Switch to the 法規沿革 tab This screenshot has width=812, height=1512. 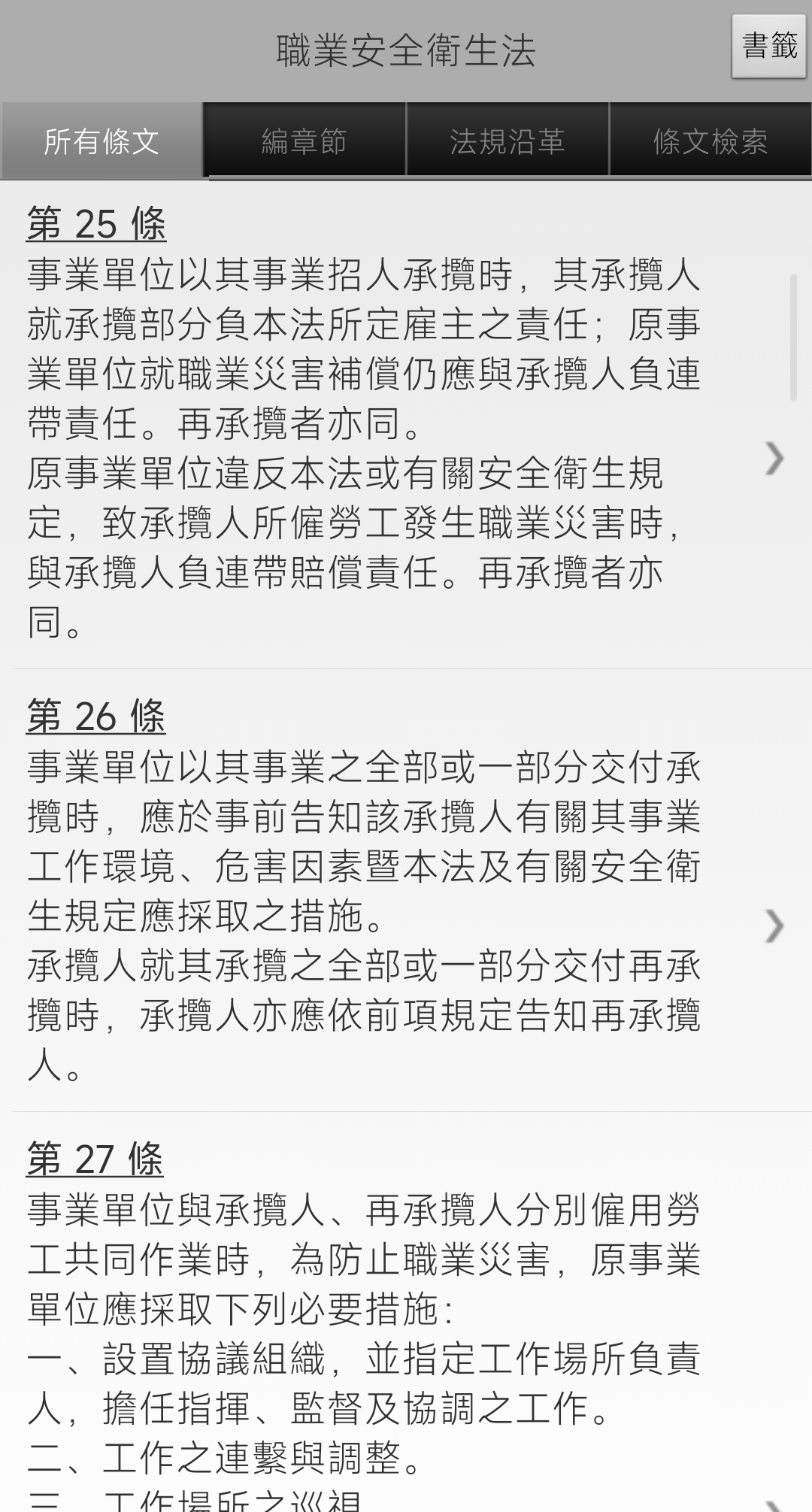(507, 141)
